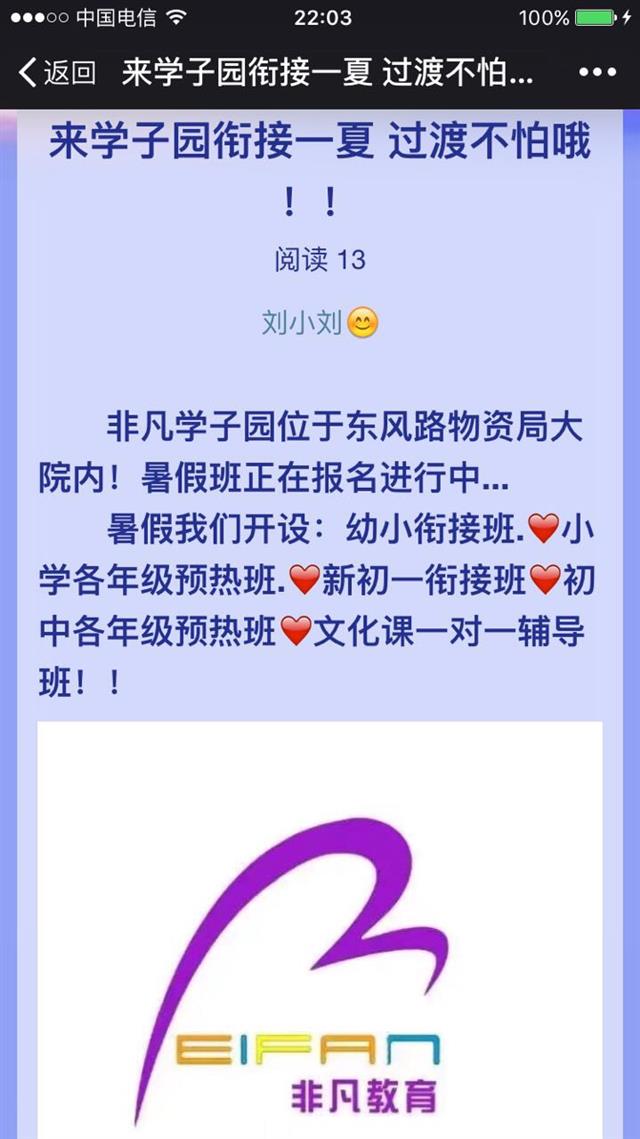Open the three-dot overflow menu
The height and width of the screenshot is (1139, 640).
(x=597, y=73)
